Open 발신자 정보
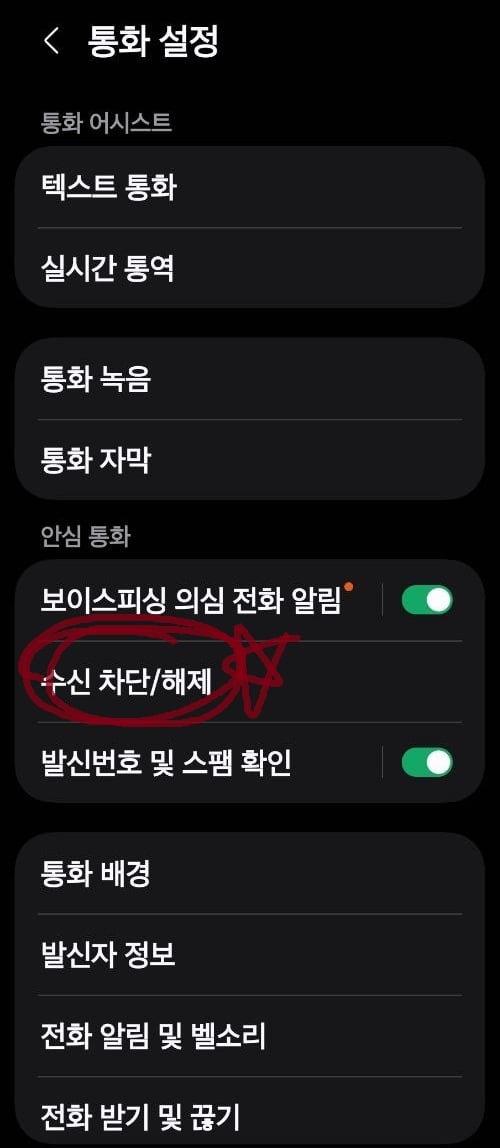Viewport: 500px width, 1148px height. point(249,955)
